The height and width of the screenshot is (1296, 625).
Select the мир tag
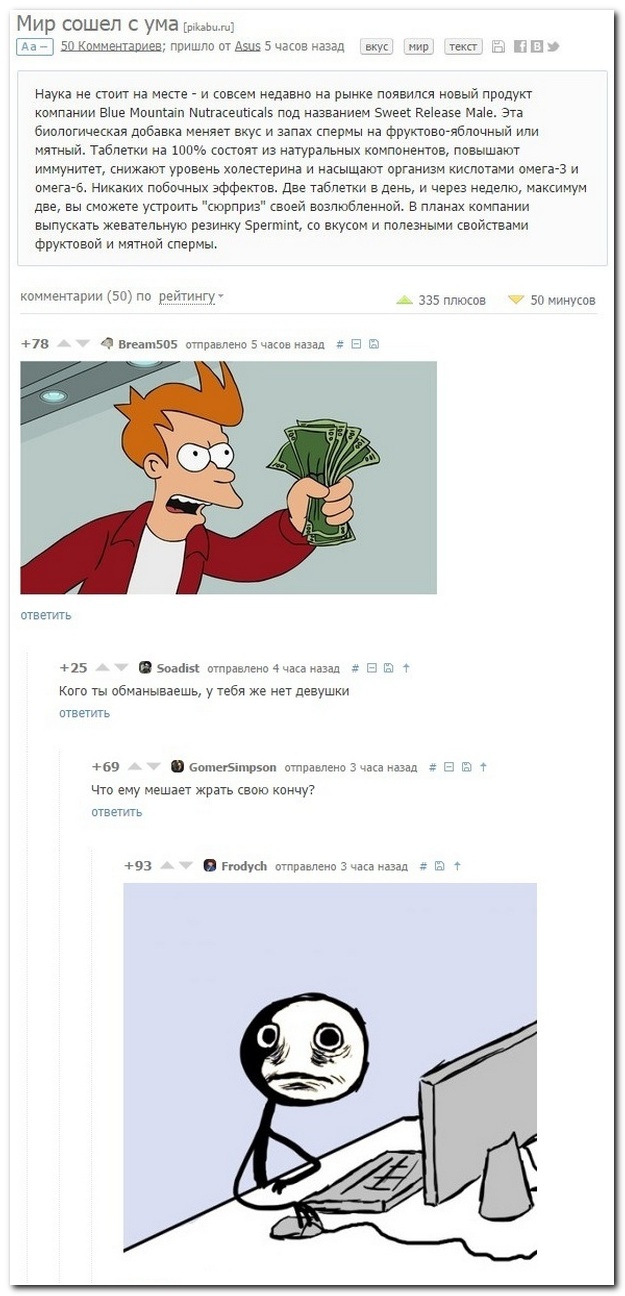tap(419, 47)
